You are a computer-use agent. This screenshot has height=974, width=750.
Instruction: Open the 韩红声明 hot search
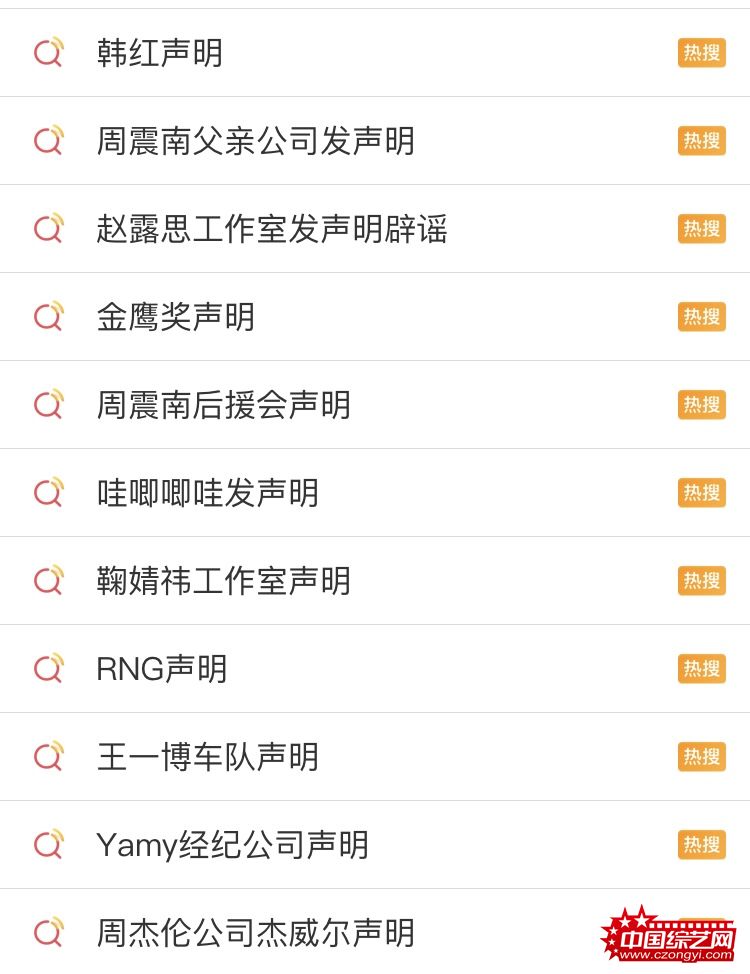[160, 53]
